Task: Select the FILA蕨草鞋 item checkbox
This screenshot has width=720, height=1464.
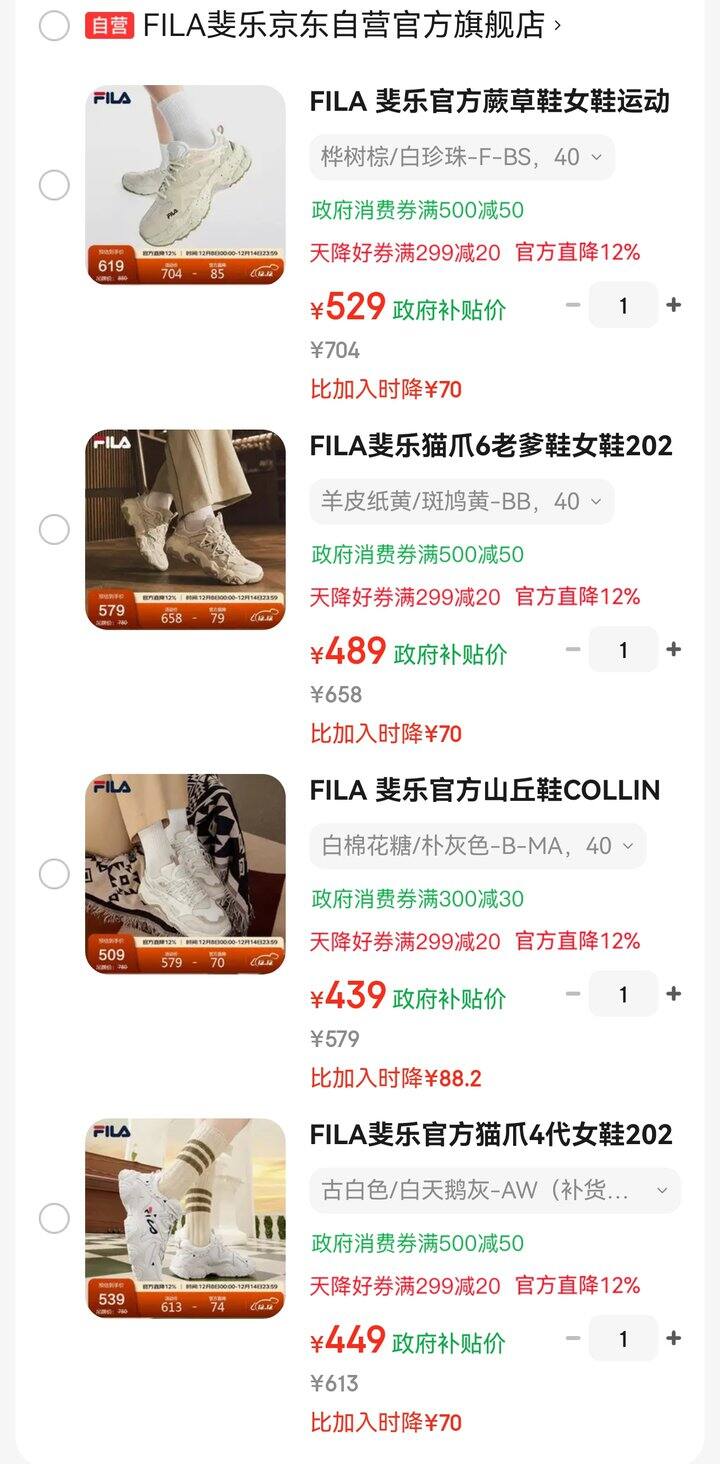Action: (x=54, y=185)
